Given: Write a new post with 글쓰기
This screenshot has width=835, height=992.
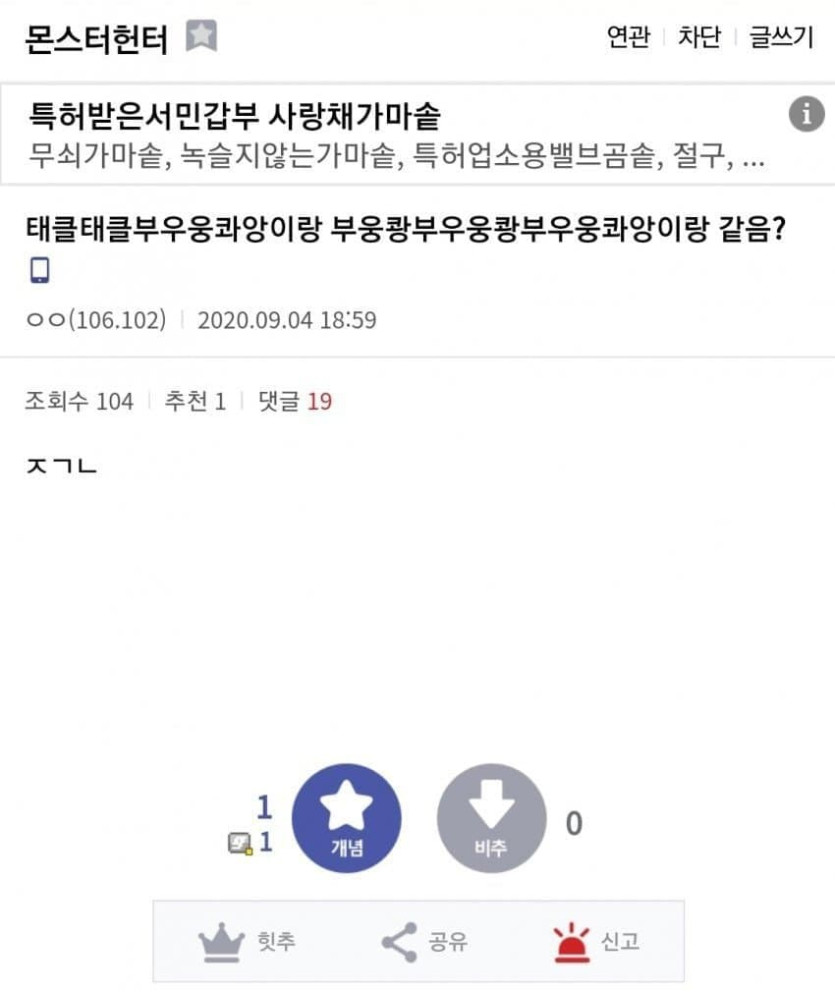Looking at the screenshot, I should coord(782,38).
